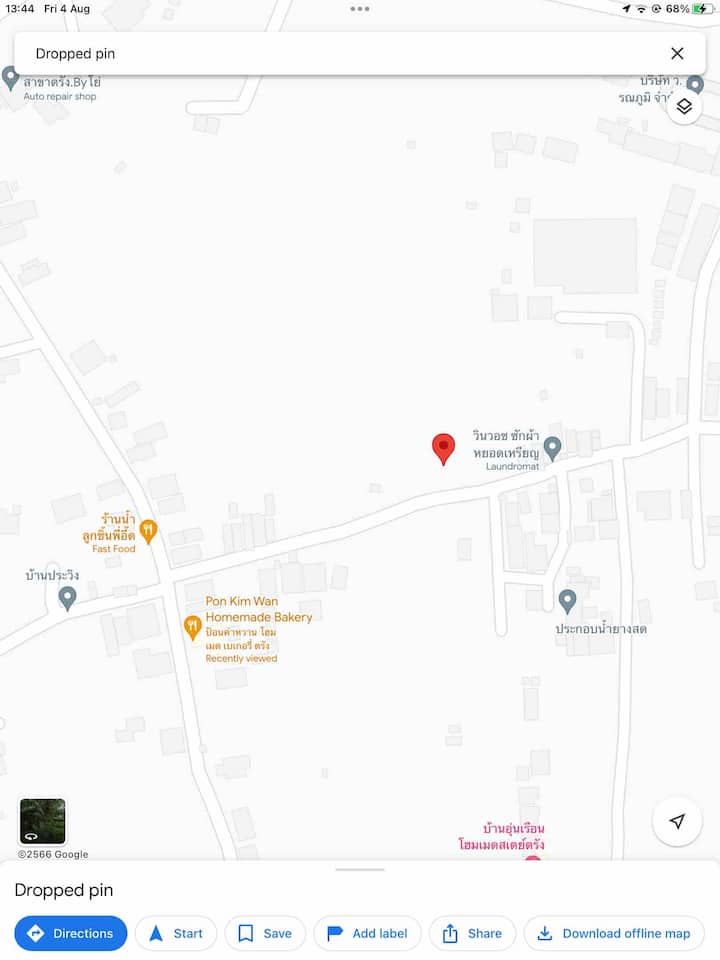Open the map layers selector
This screenshot has height=960, width=720.
point(684,107)
